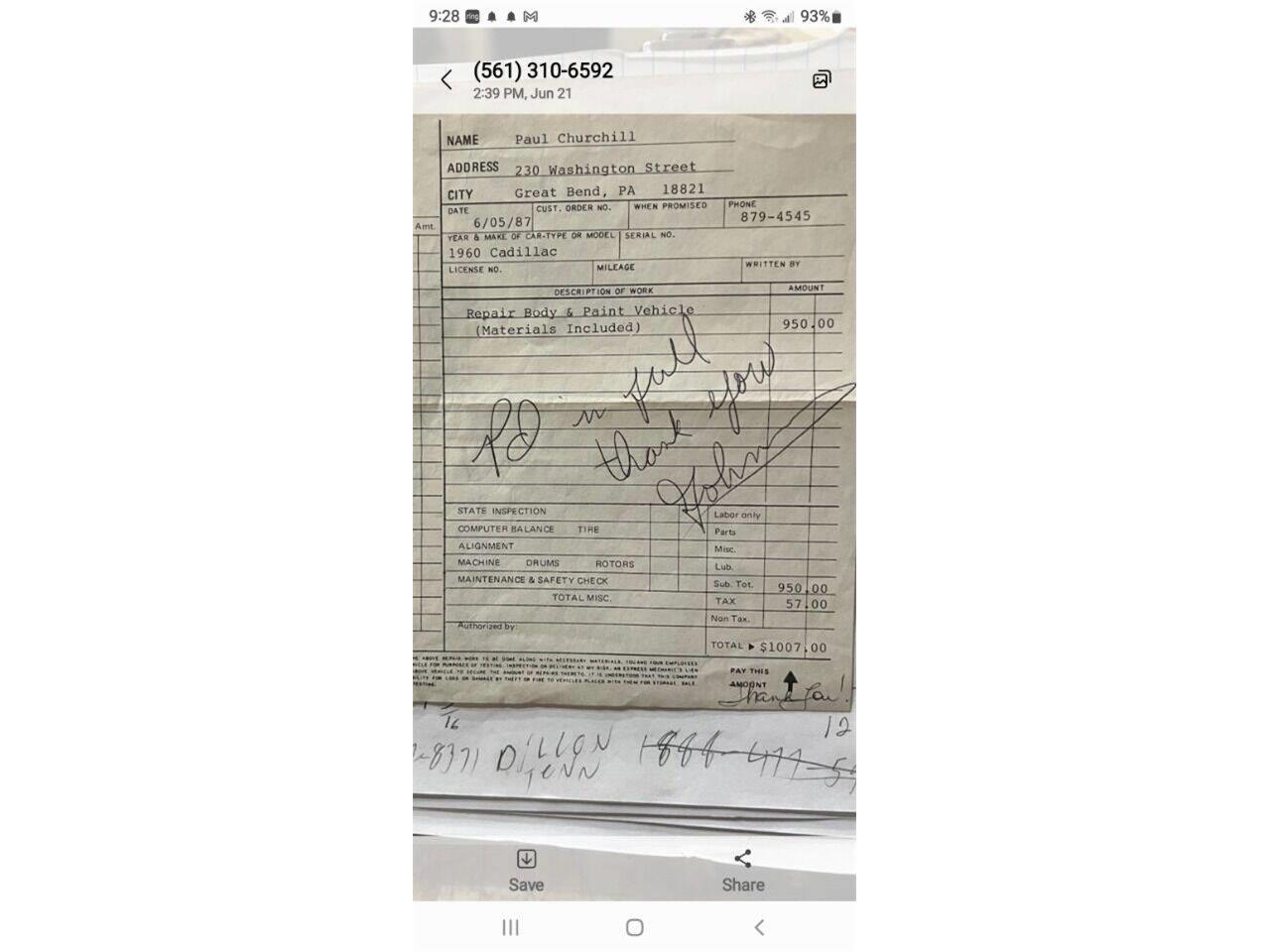This screenshot has width=1270, height=952.
Task: Open the gallery icon at top right
Action: pyautogui.click(x=822, y=80)
